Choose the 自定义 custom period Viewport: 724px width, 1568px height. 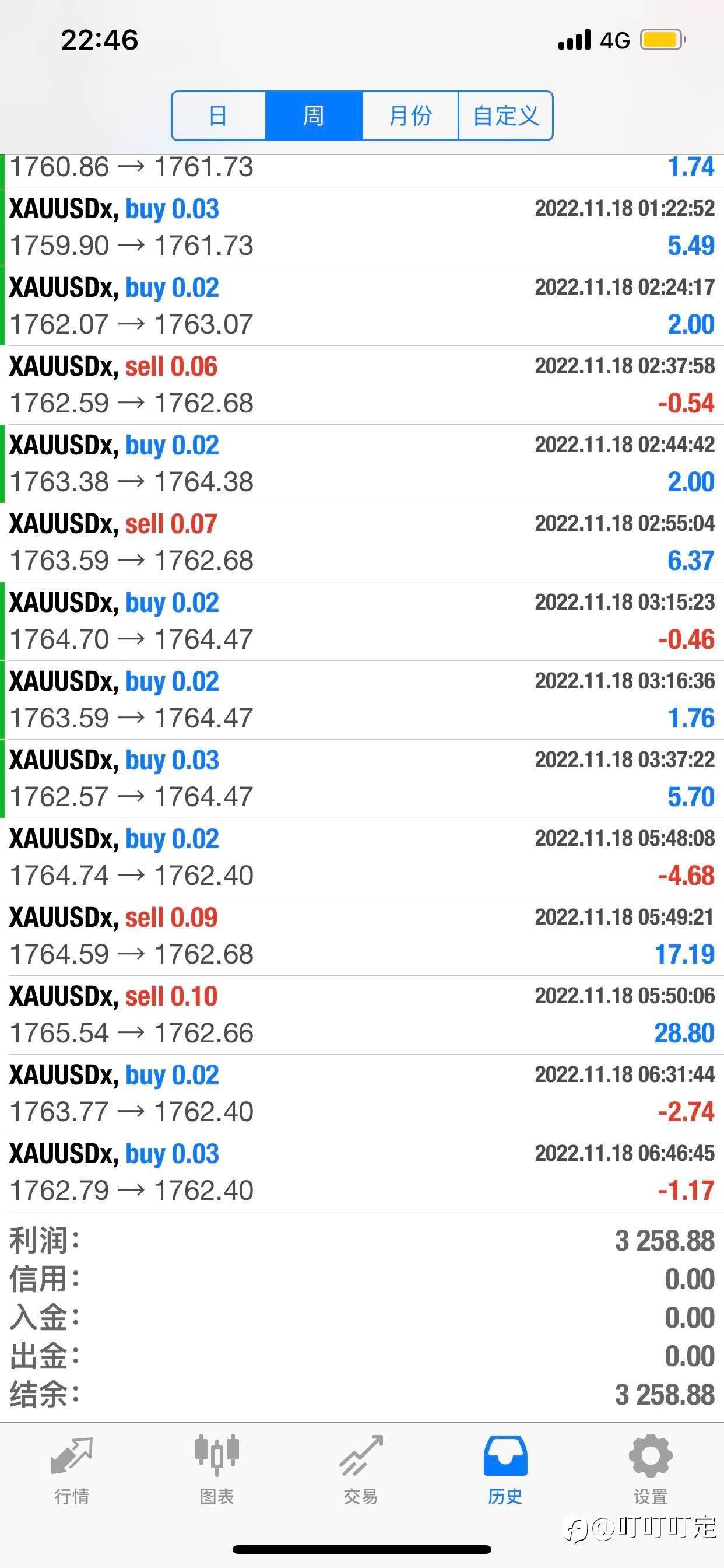point(505,116)
